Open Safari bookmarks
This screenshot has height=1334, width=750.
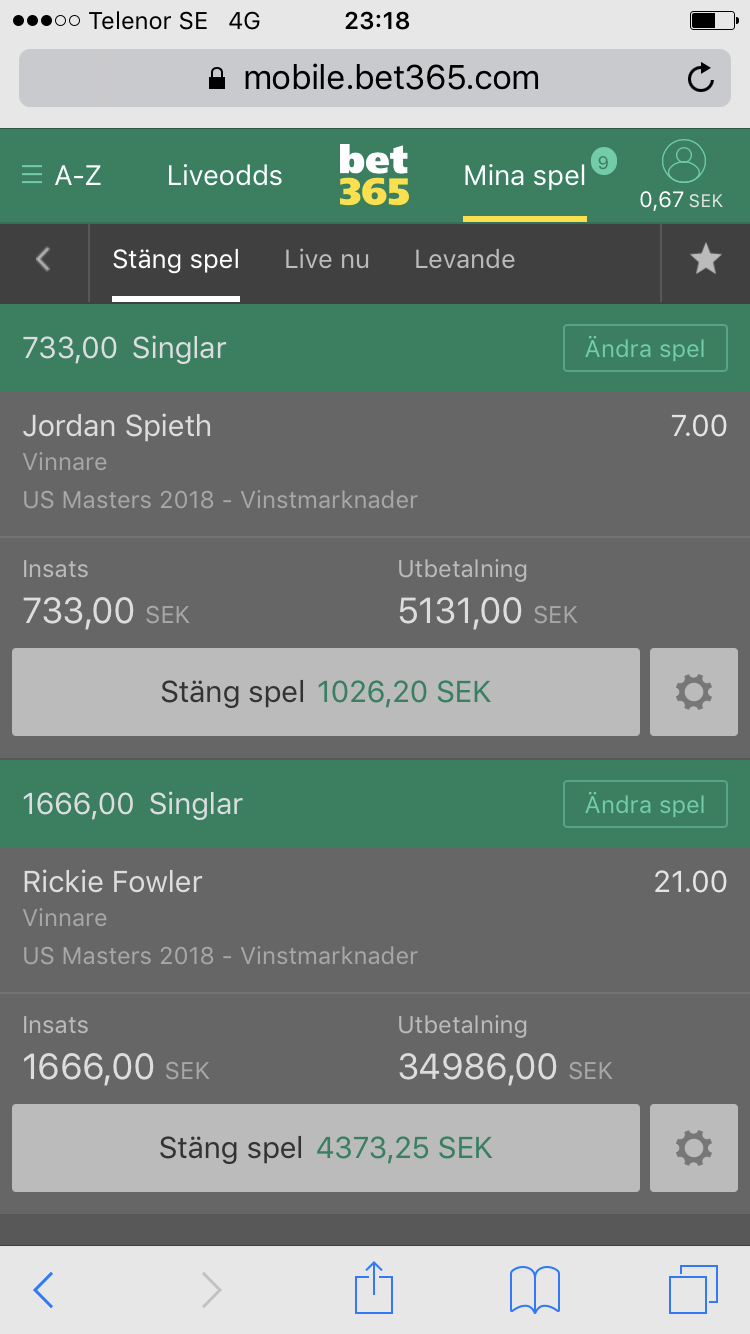[535, 1290]
